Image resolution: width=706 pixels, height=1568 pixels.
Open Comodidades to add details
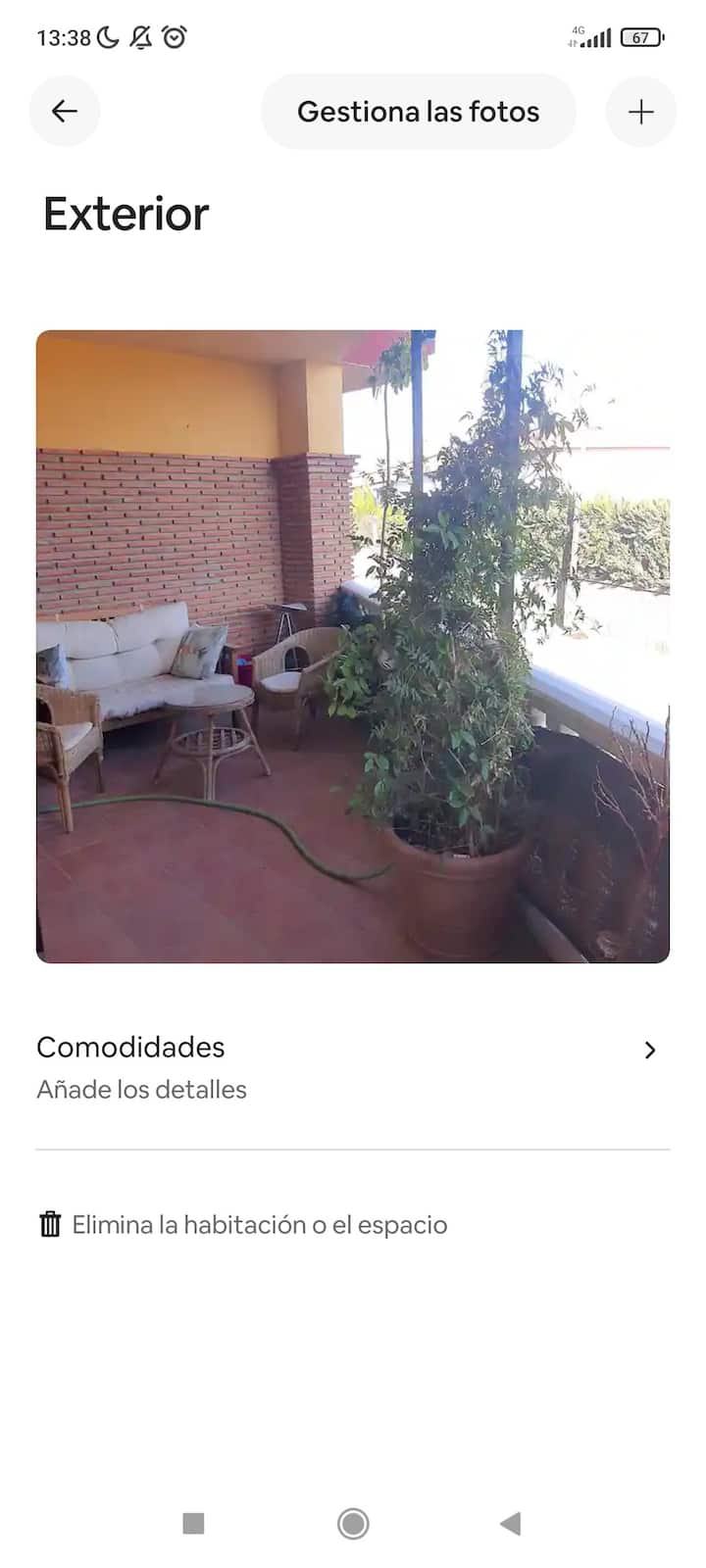tap(353, 1067)
